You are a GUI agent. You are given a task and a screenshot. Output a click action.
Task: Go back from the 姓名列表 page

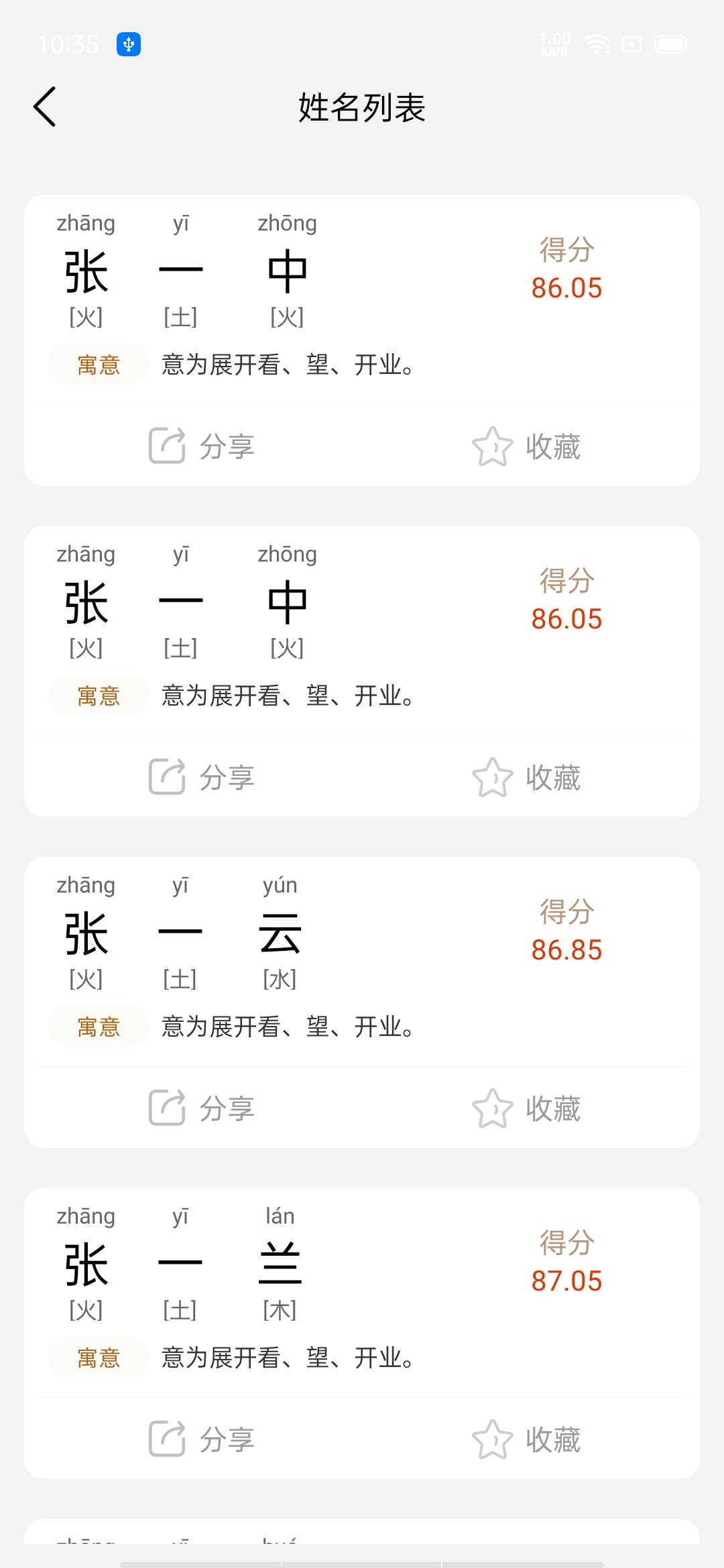[44, 107]
